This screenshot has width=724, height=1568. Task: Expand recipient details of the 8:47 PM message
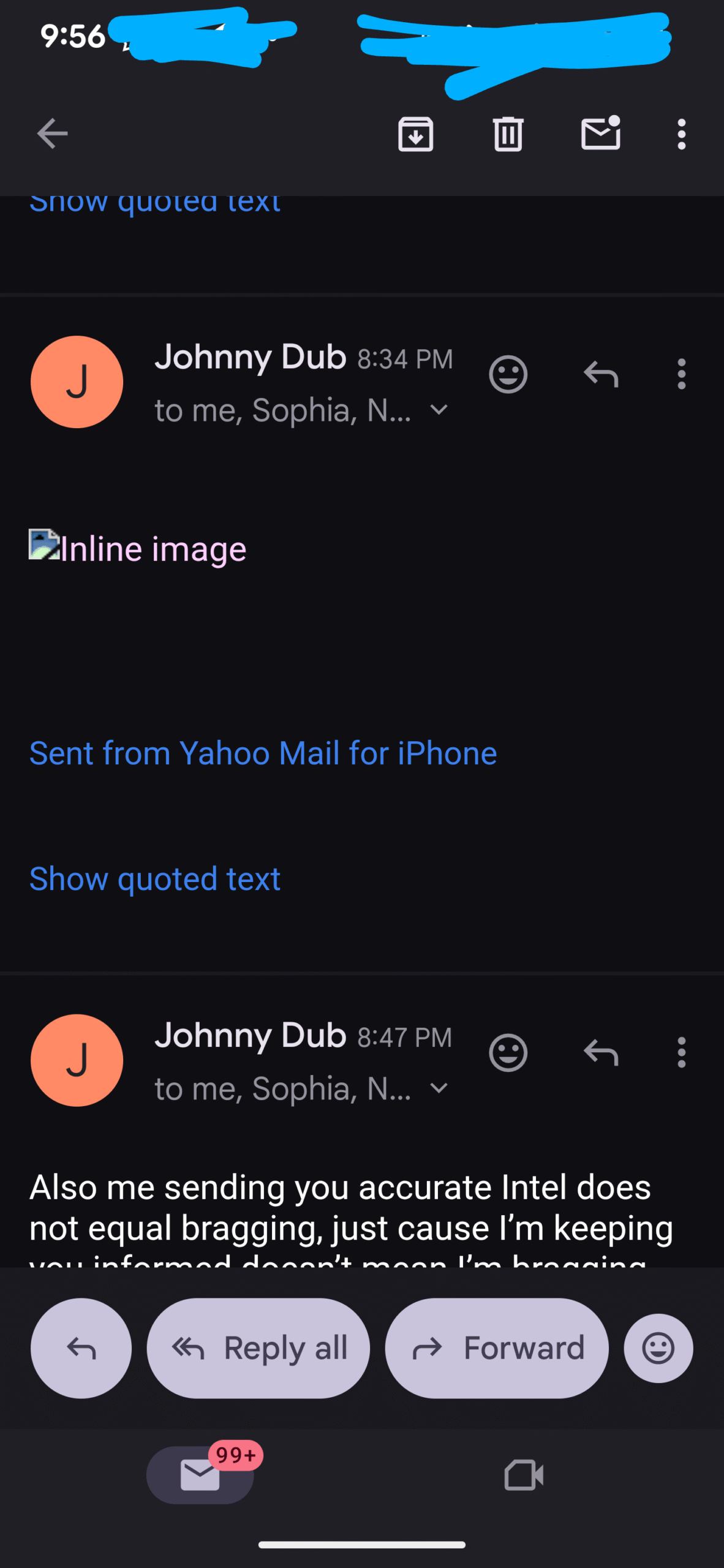[439, 1088]
